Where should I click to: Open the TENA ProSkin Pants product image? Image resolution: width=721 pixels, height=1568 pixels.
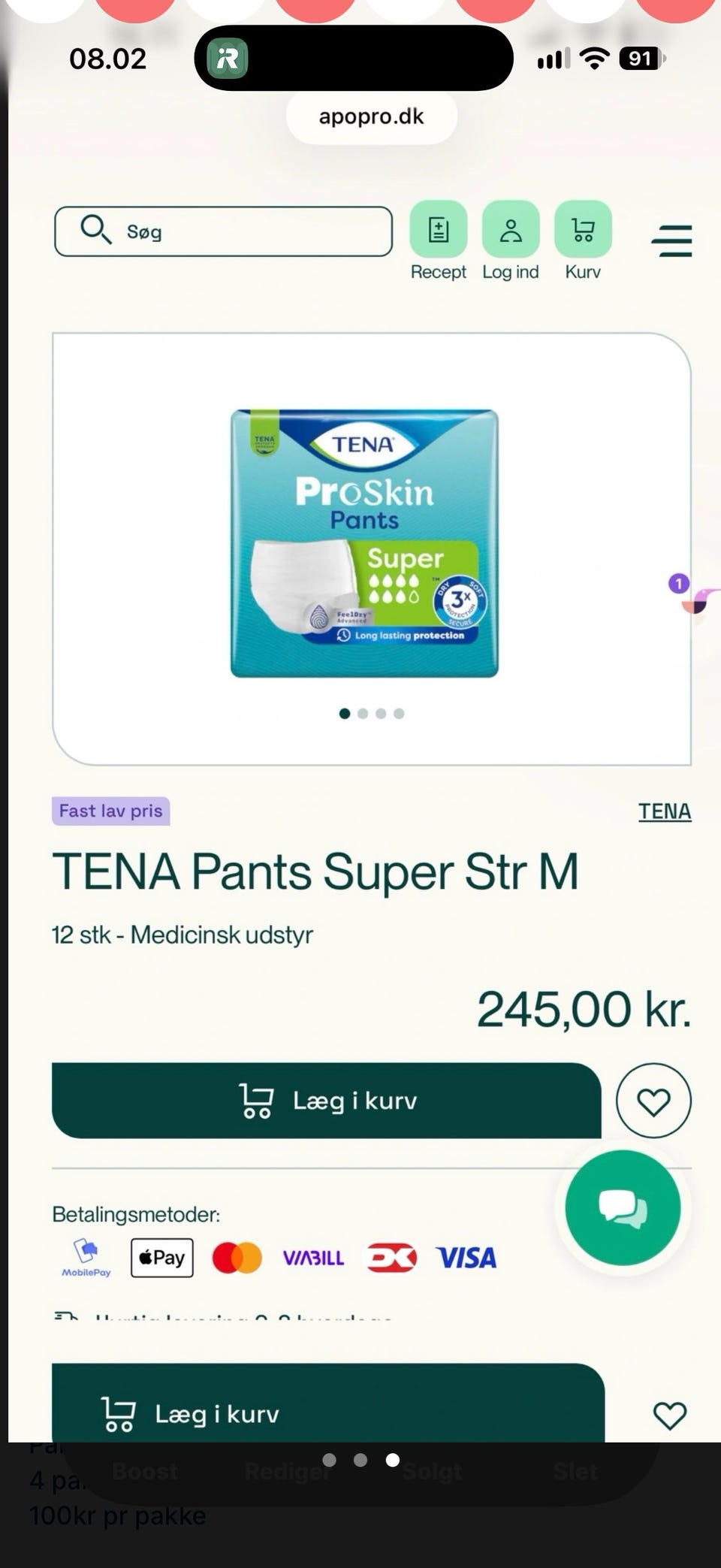tap(364, 543)
